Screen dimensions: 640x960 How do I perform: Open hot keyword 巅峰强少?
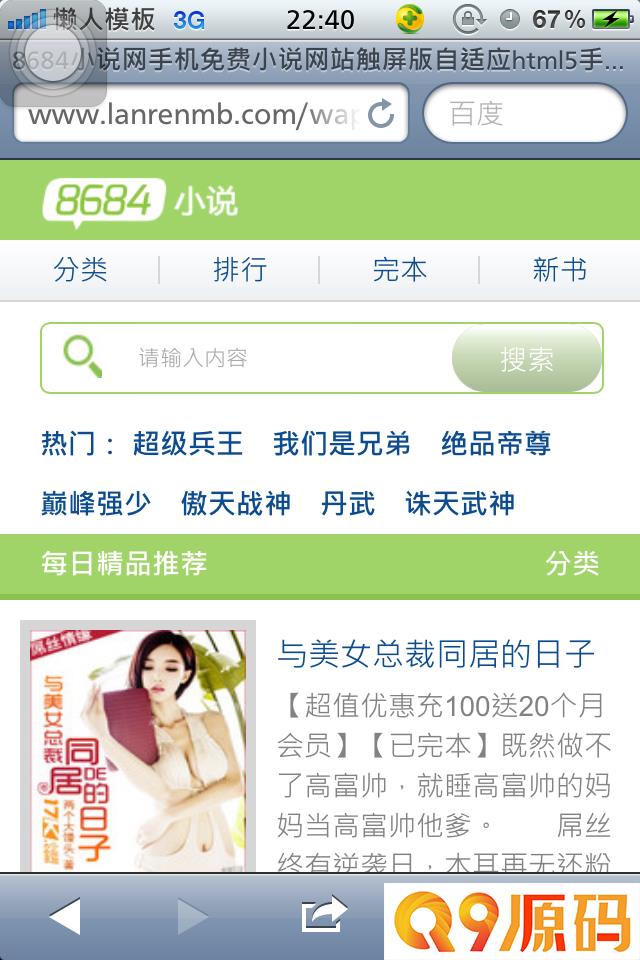(96, 503)
